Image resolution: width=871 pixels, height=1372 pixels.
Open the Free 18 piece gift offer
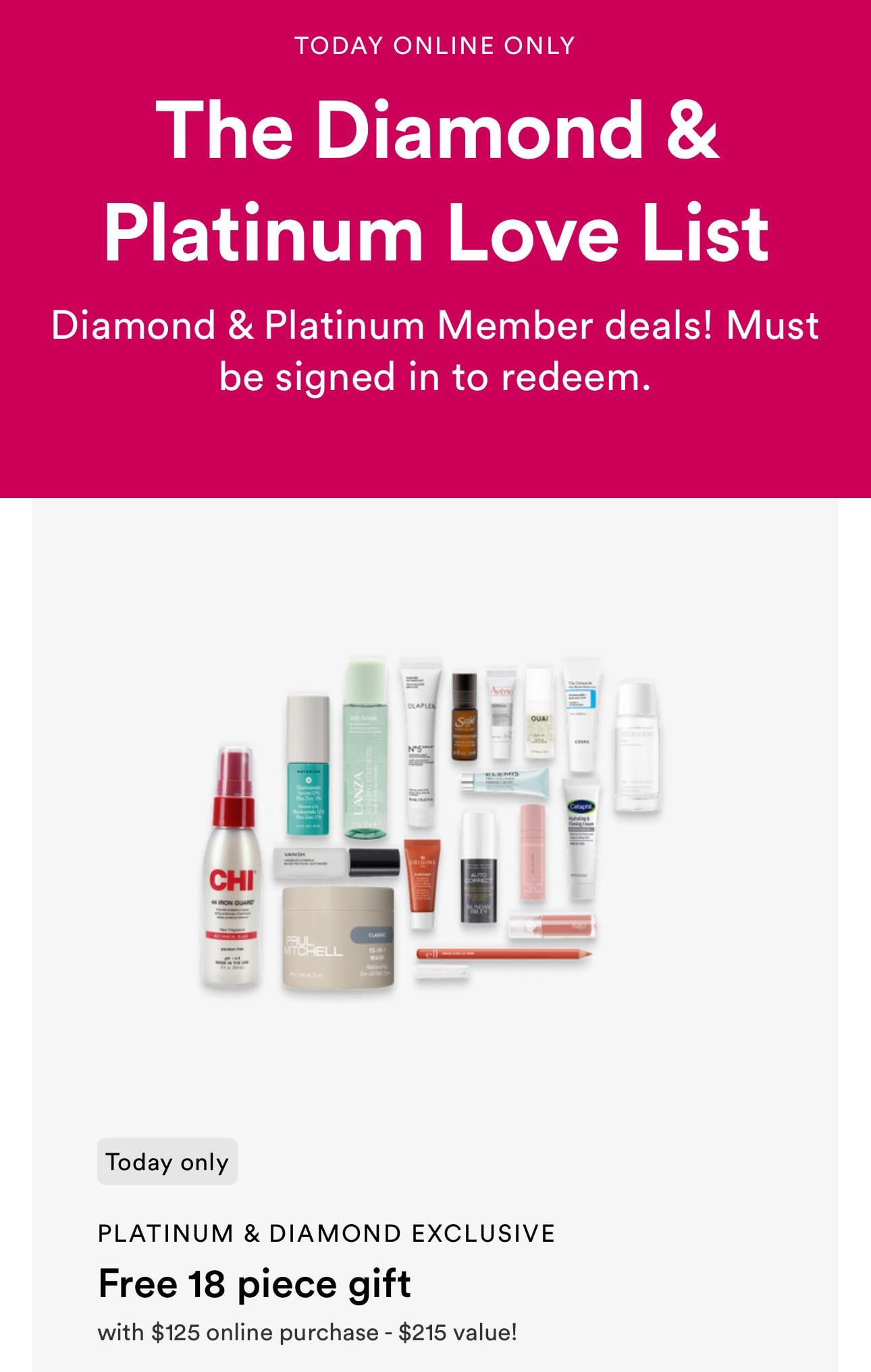(x=255, y=1284)
